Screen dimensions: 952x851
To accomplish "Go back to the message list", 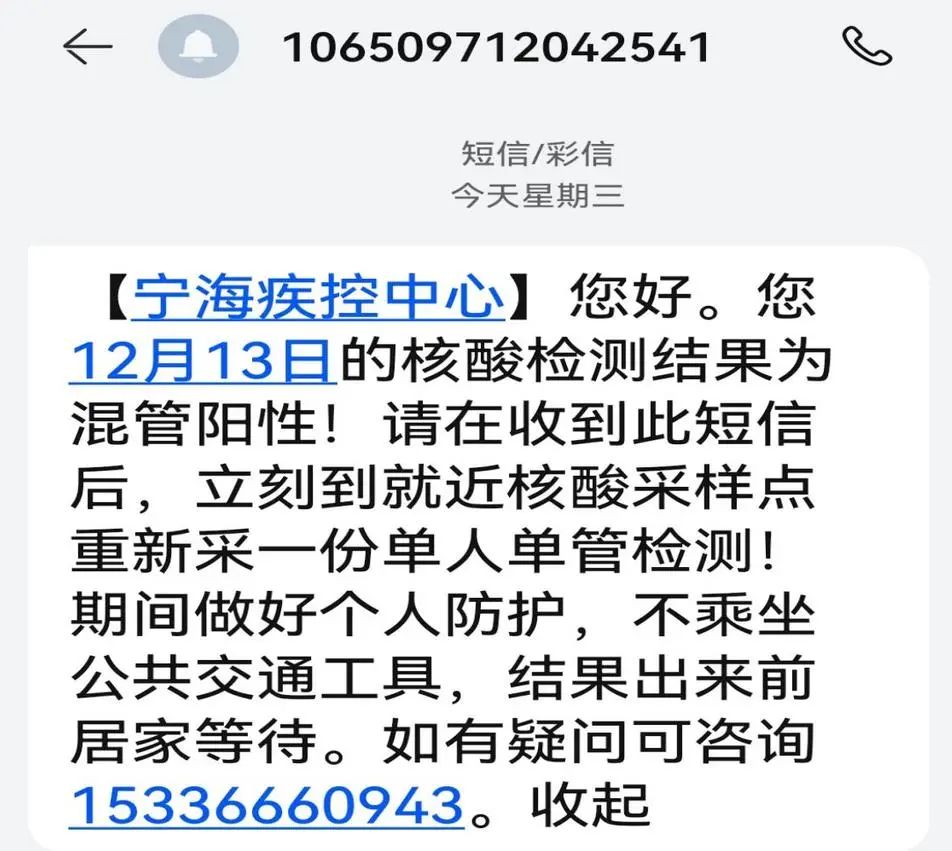I will pyautogui.click(x=87, y=47).
